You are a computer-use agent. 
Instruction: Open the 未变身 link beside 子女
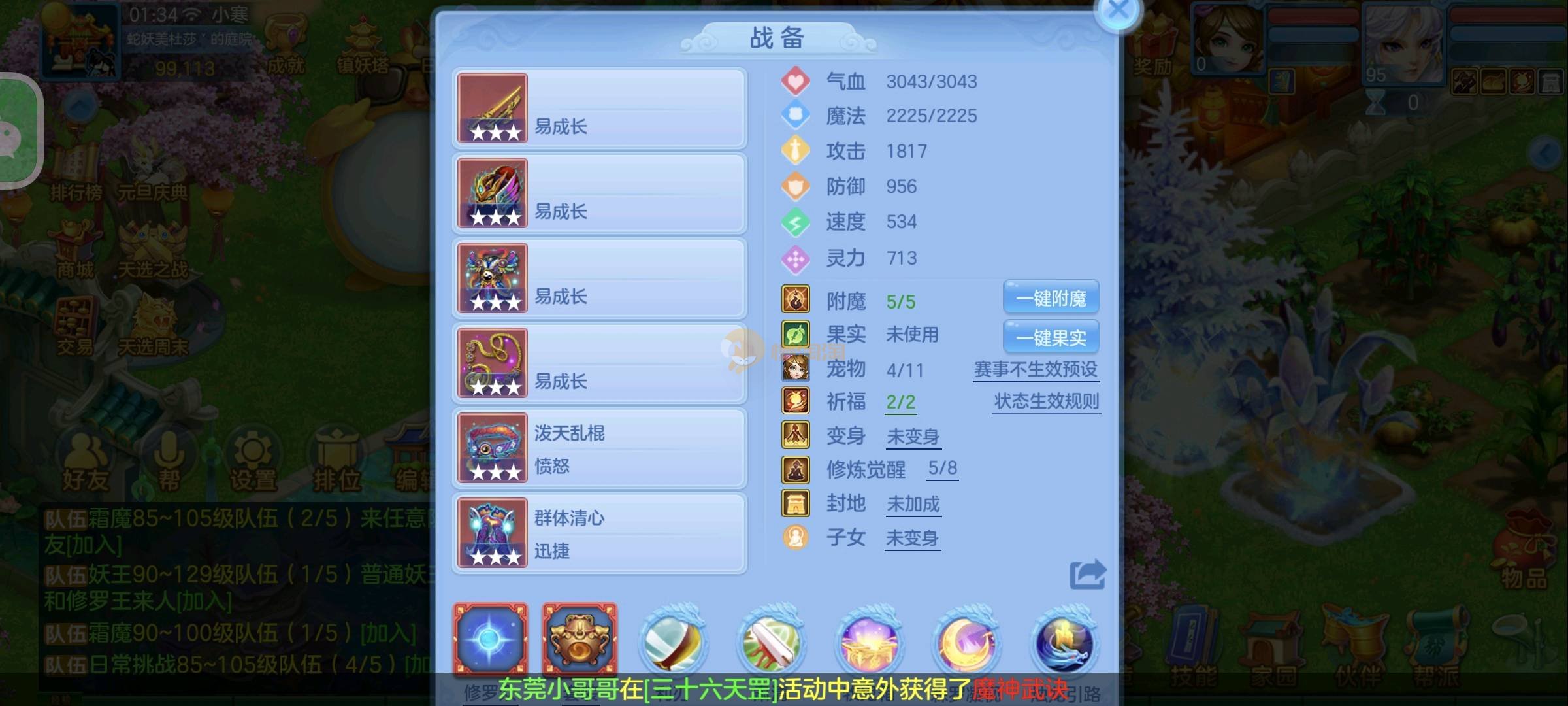[912, 538]
